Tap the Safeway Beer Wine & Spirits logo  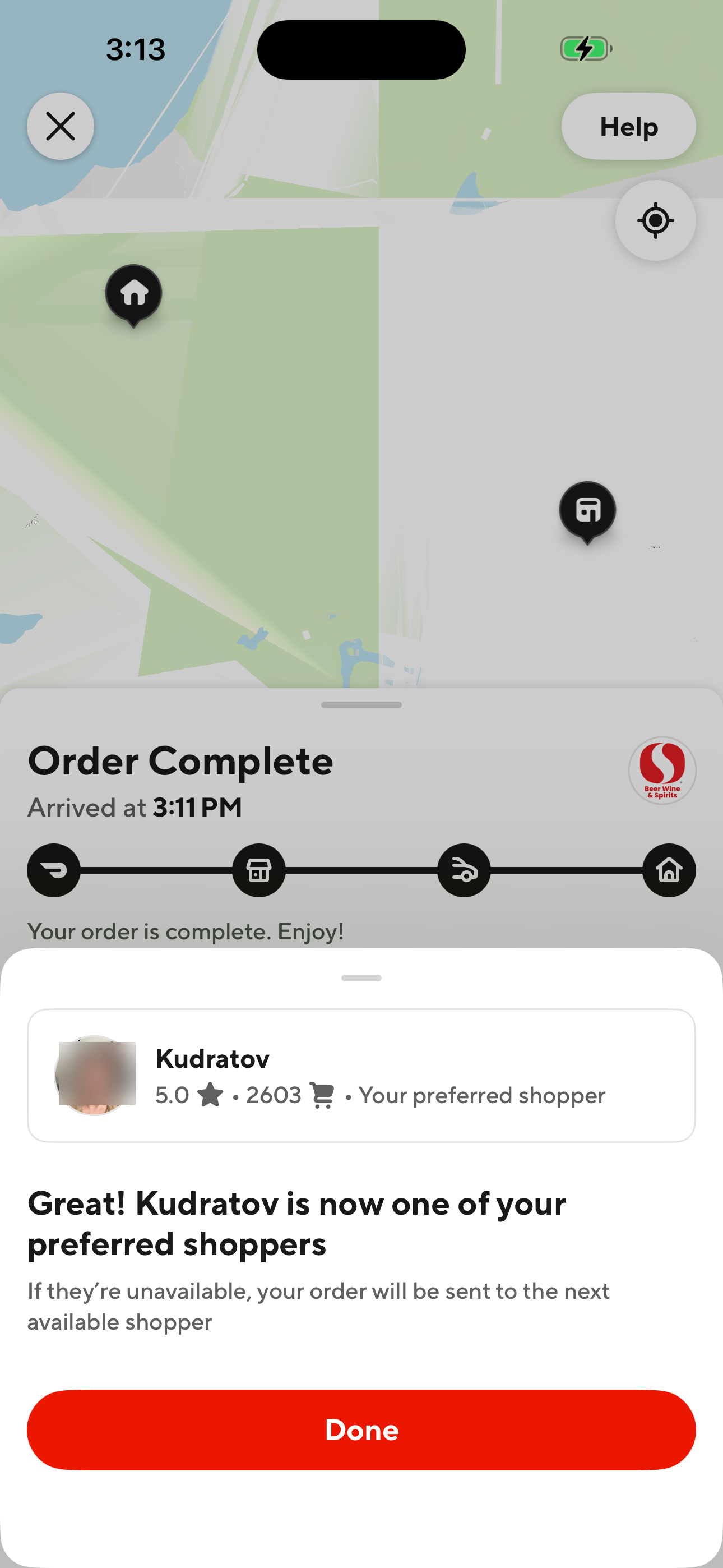[661, 771]
